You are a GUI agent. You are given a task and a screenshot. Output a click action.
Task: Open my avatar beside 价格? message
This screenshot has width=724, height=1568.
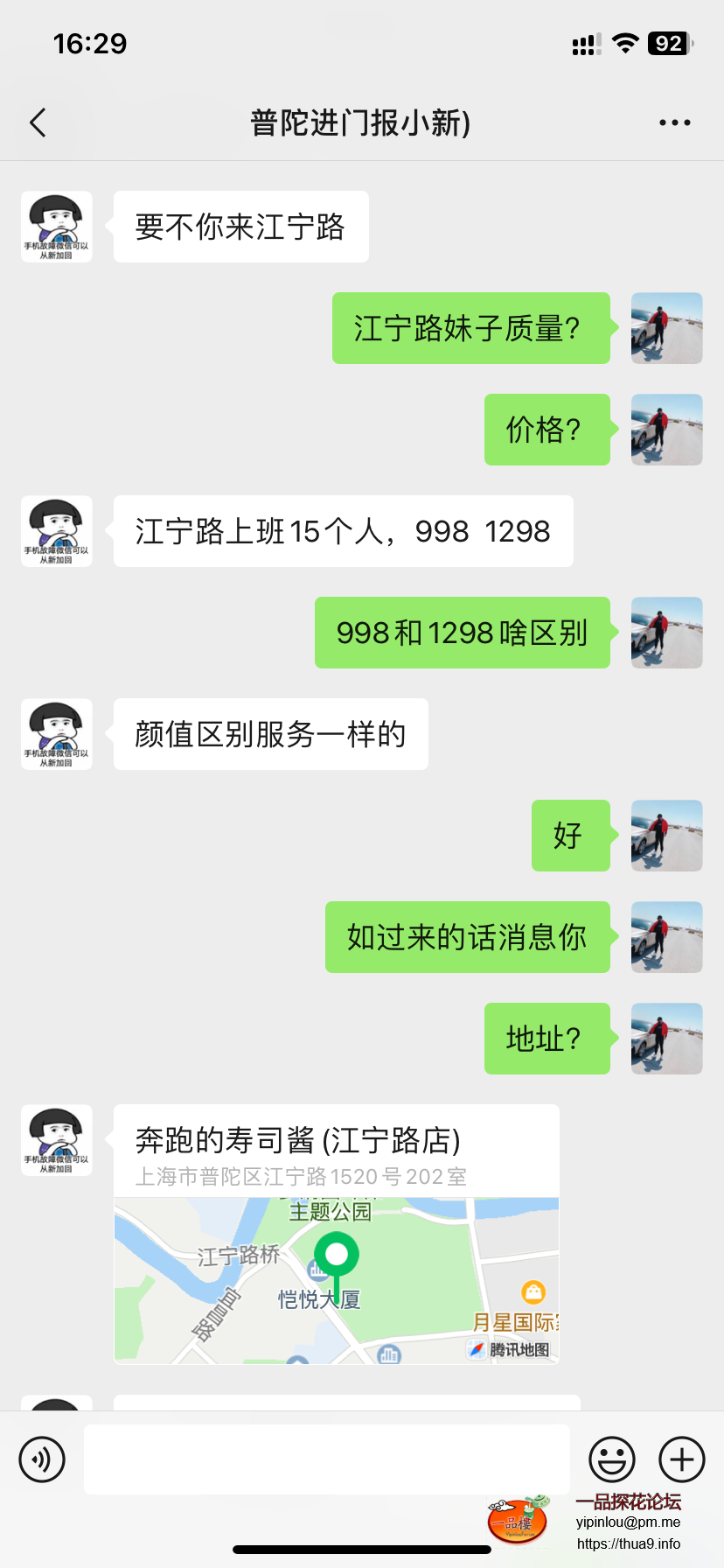pyautogui.click(x=666, y=430)
